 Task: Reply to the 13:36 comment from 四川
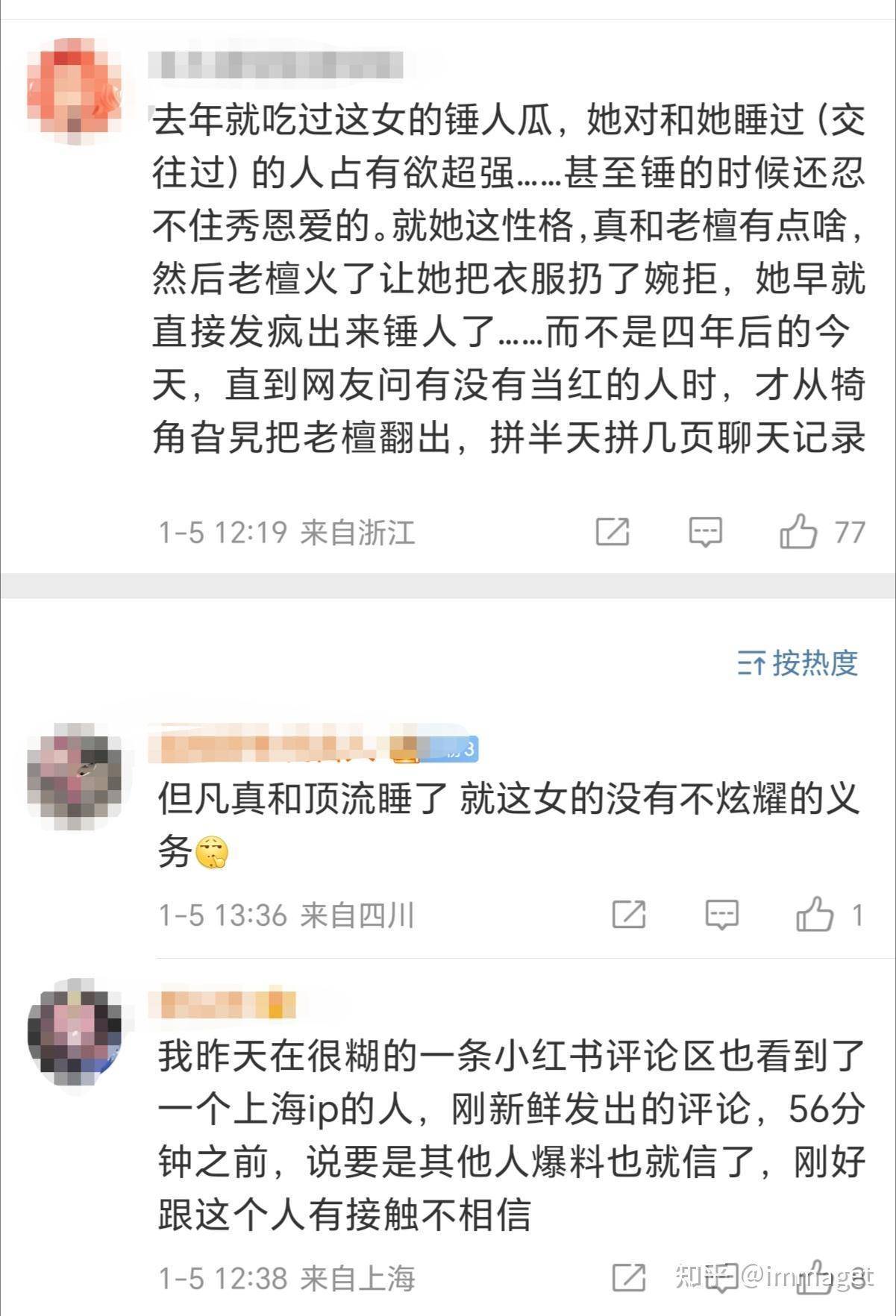(x=721, y=914)
